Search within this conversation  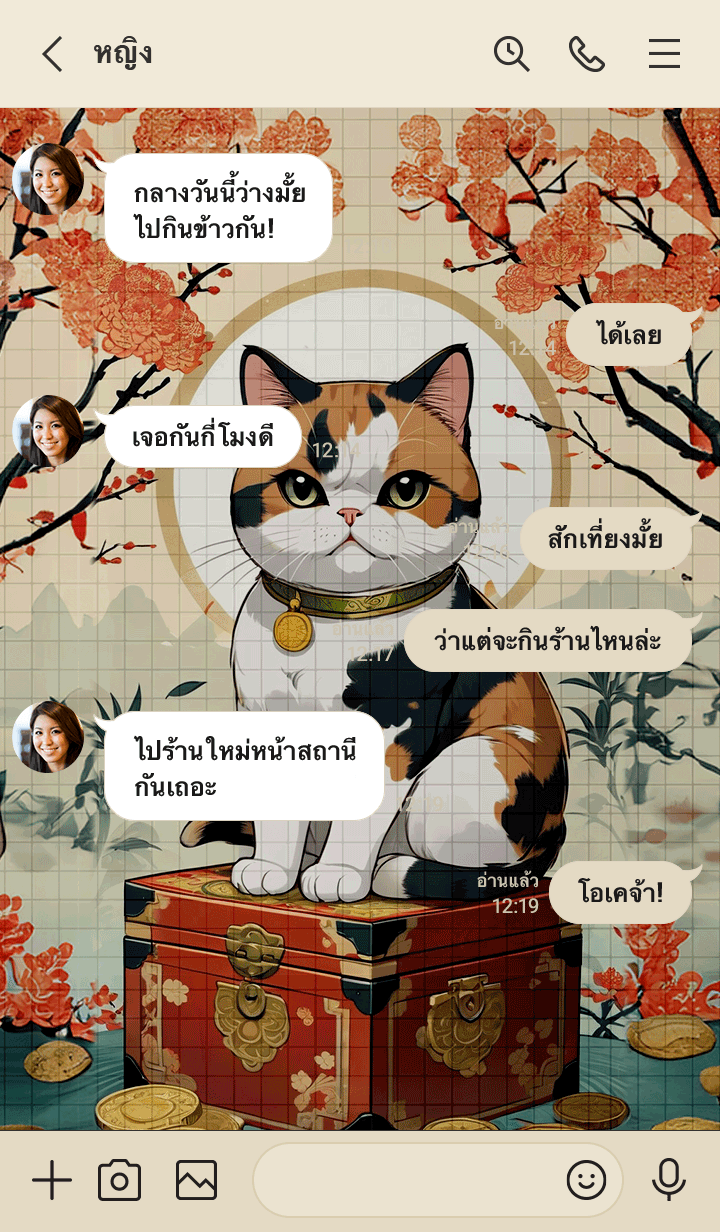(x=511, y=54)
